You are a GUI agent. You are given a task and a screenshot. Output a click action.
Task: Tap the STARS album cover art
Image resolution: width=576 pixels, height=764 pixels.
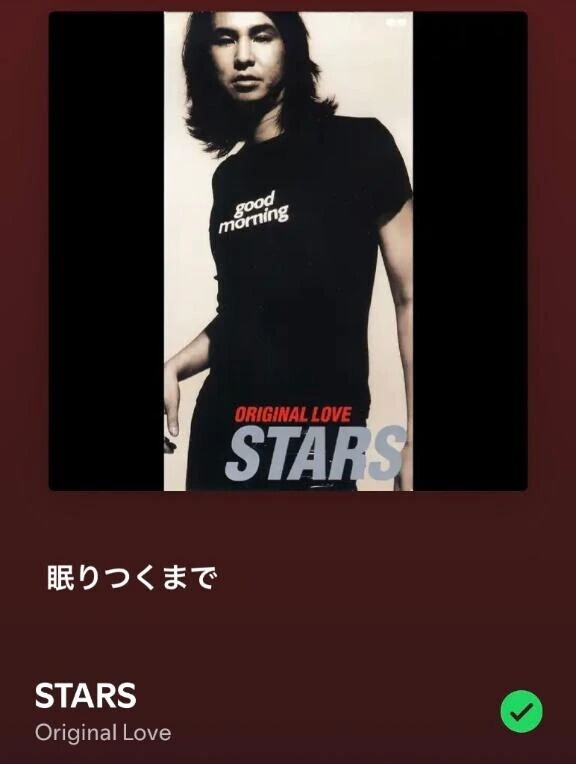point(288,251)
